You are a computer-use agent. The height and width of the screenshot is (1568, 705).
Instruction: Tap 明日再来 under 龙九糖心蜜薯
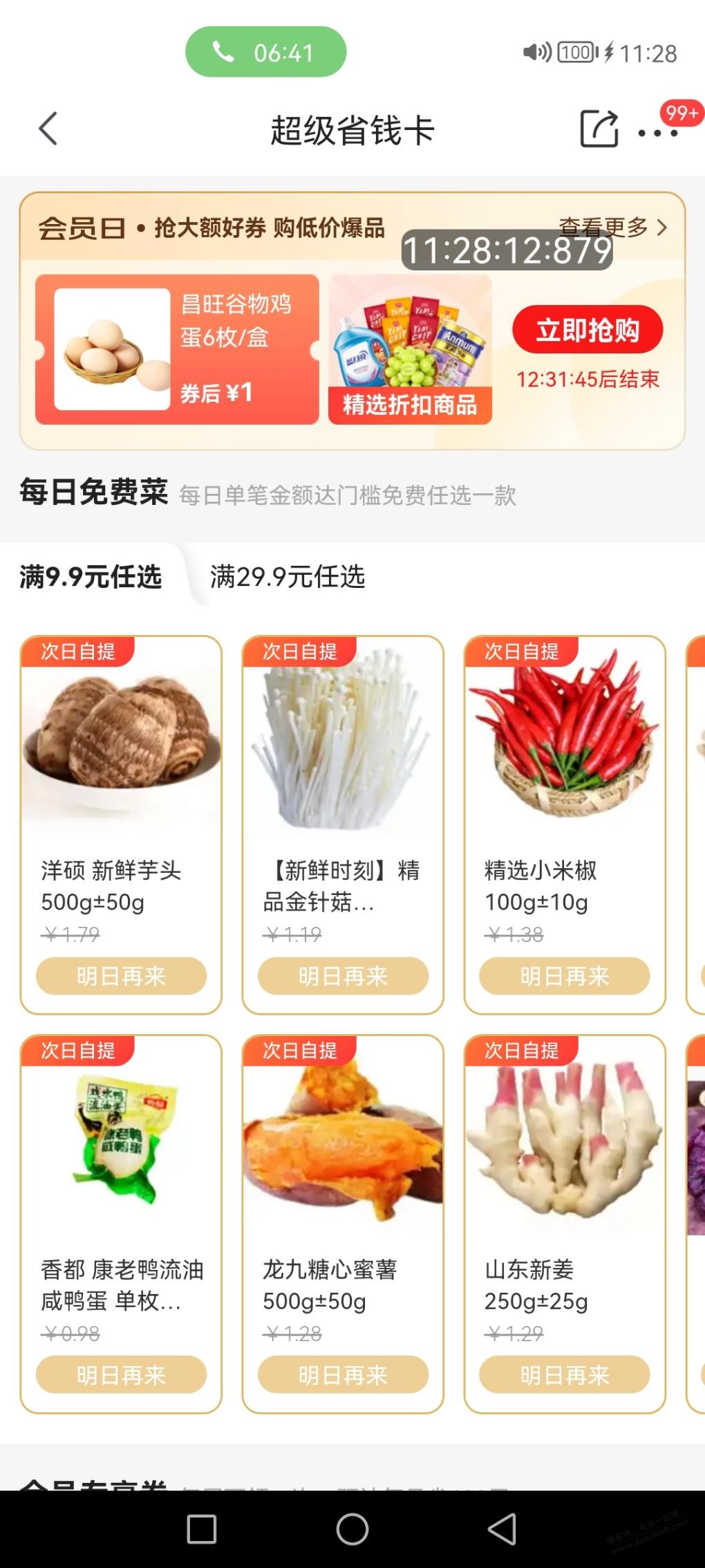(343, 1374)
